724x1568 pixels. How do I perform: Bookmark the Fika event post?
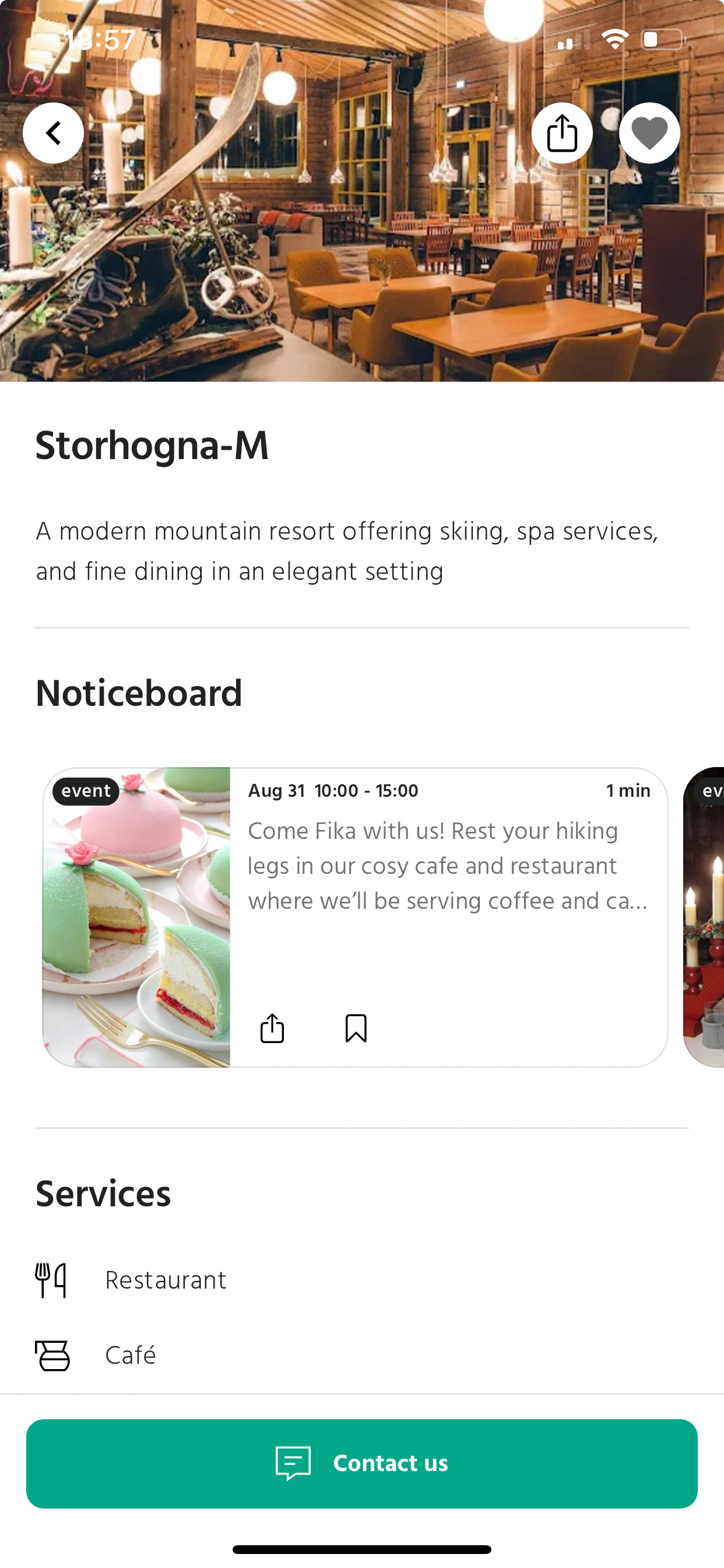(x=356, y=1028)
